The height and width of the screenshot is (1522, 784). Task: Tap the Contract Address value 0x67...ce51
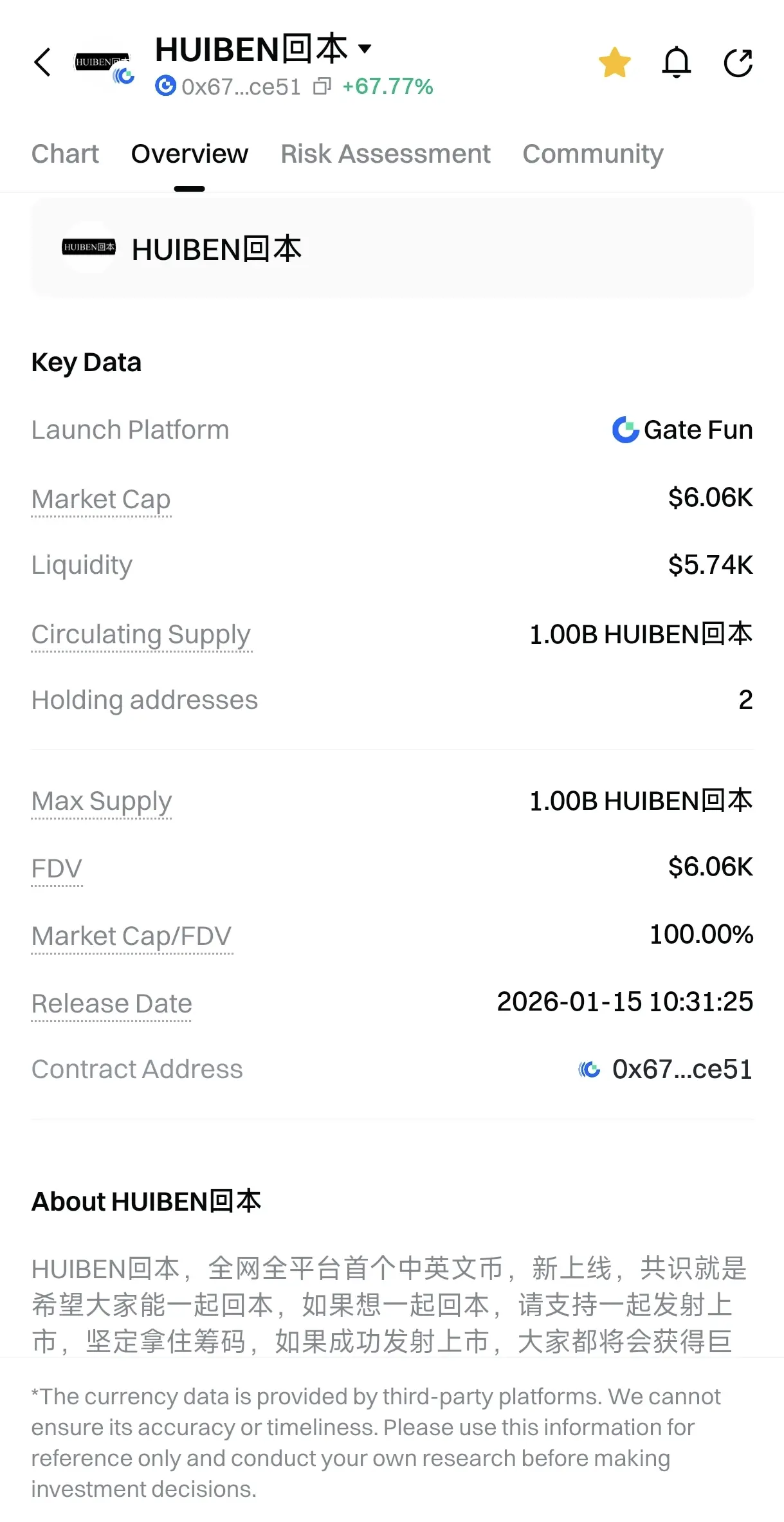(681, 1069)
